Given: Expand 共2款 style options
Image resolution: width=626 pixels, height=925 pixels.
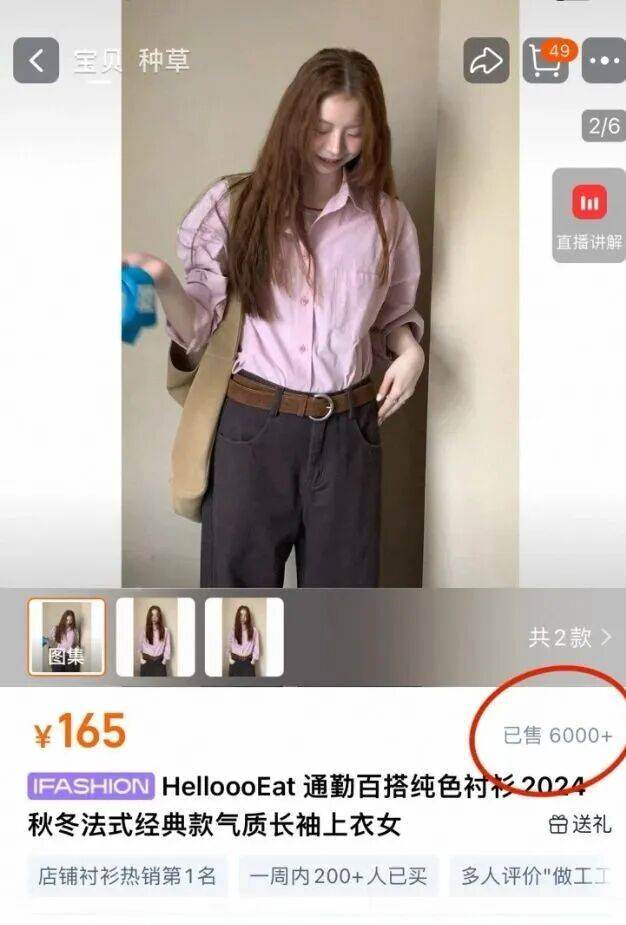Looking at the screenshot, I should click(x=570, y=637).
